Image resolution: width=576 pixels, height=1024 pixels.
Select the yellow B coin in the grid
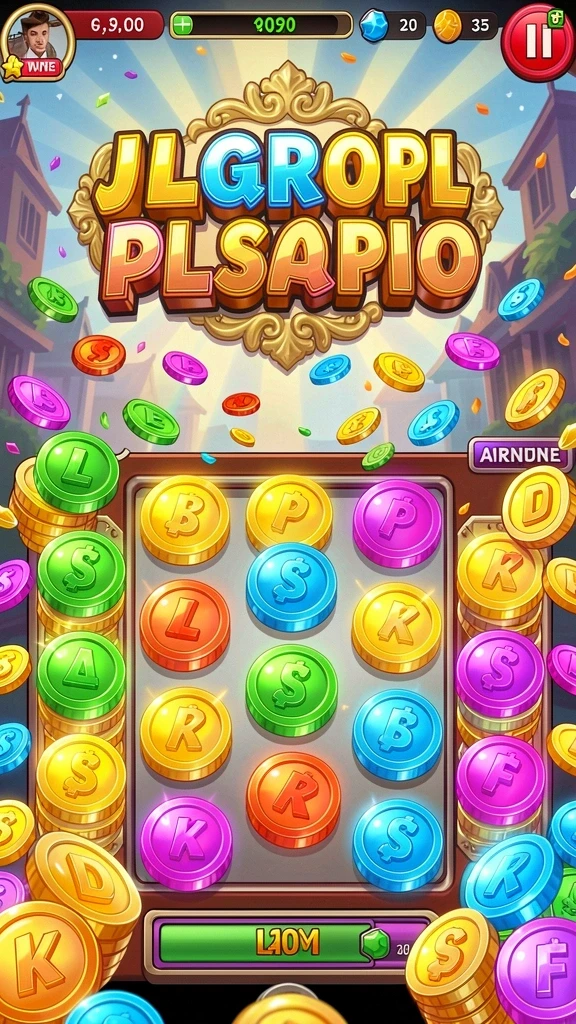185,520
